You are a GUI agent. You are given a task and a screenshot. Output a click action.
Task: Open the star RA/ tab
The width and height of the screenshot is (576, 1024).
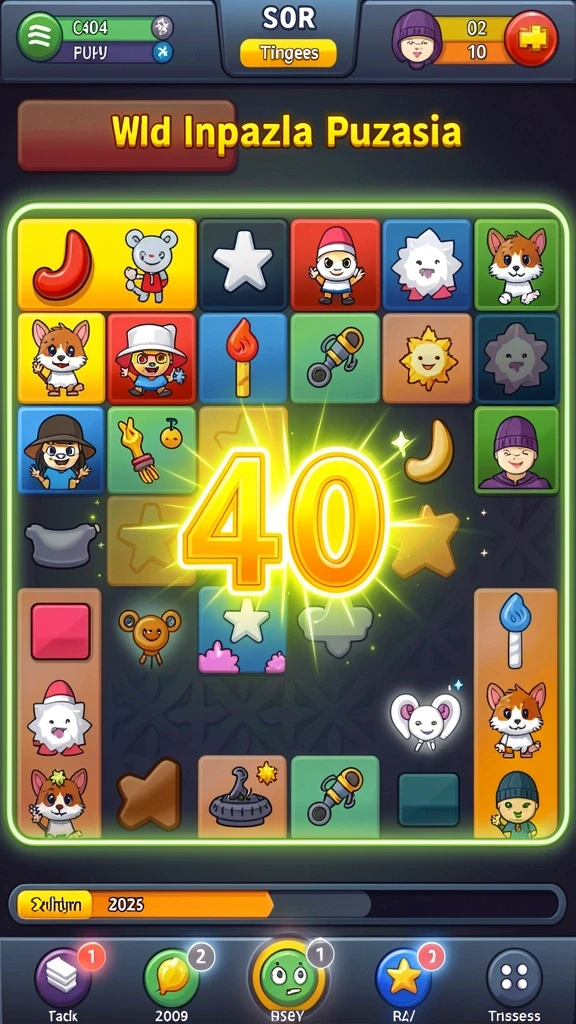tap(403, 979)
